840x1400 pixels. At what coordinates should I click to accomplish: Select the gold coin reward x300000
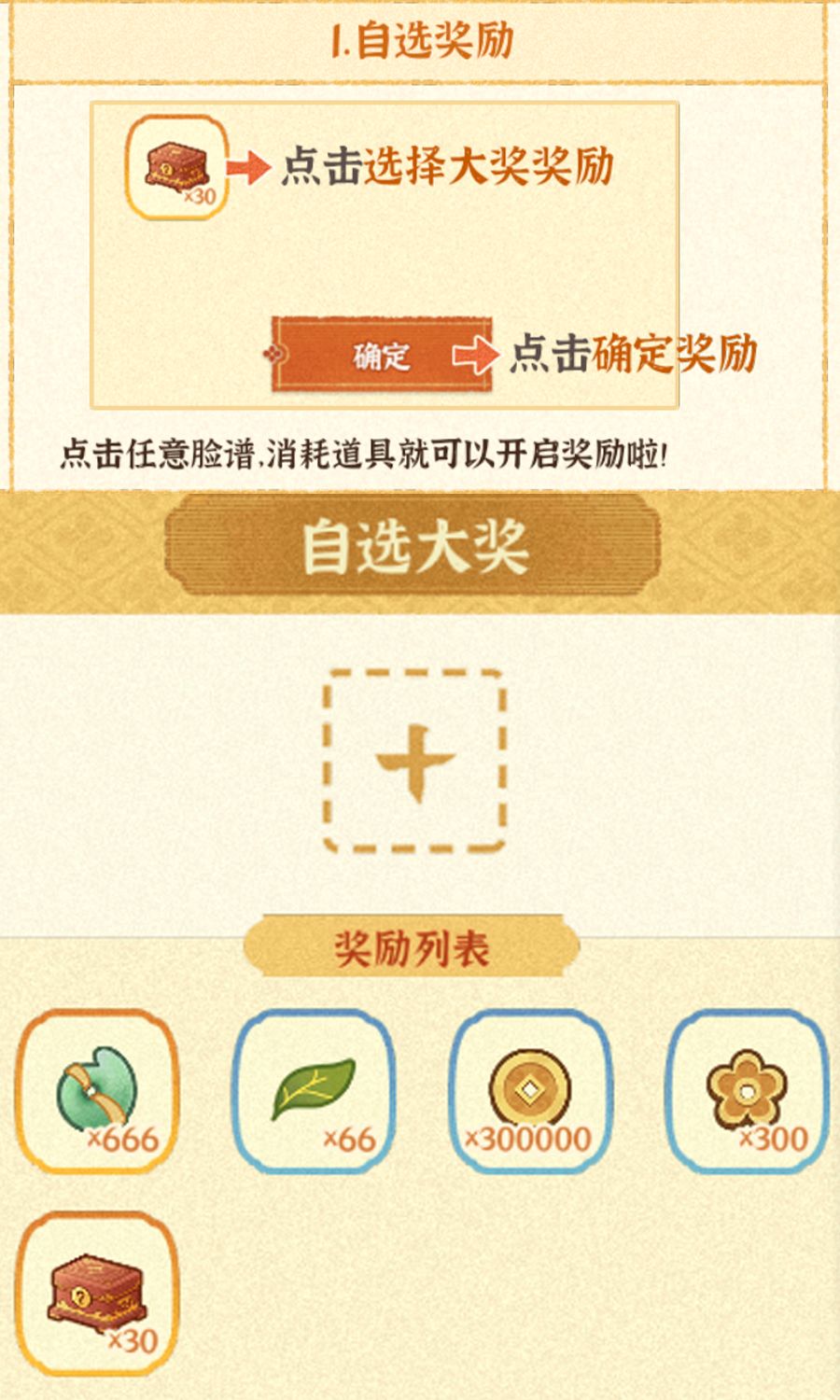[527, 1092]
